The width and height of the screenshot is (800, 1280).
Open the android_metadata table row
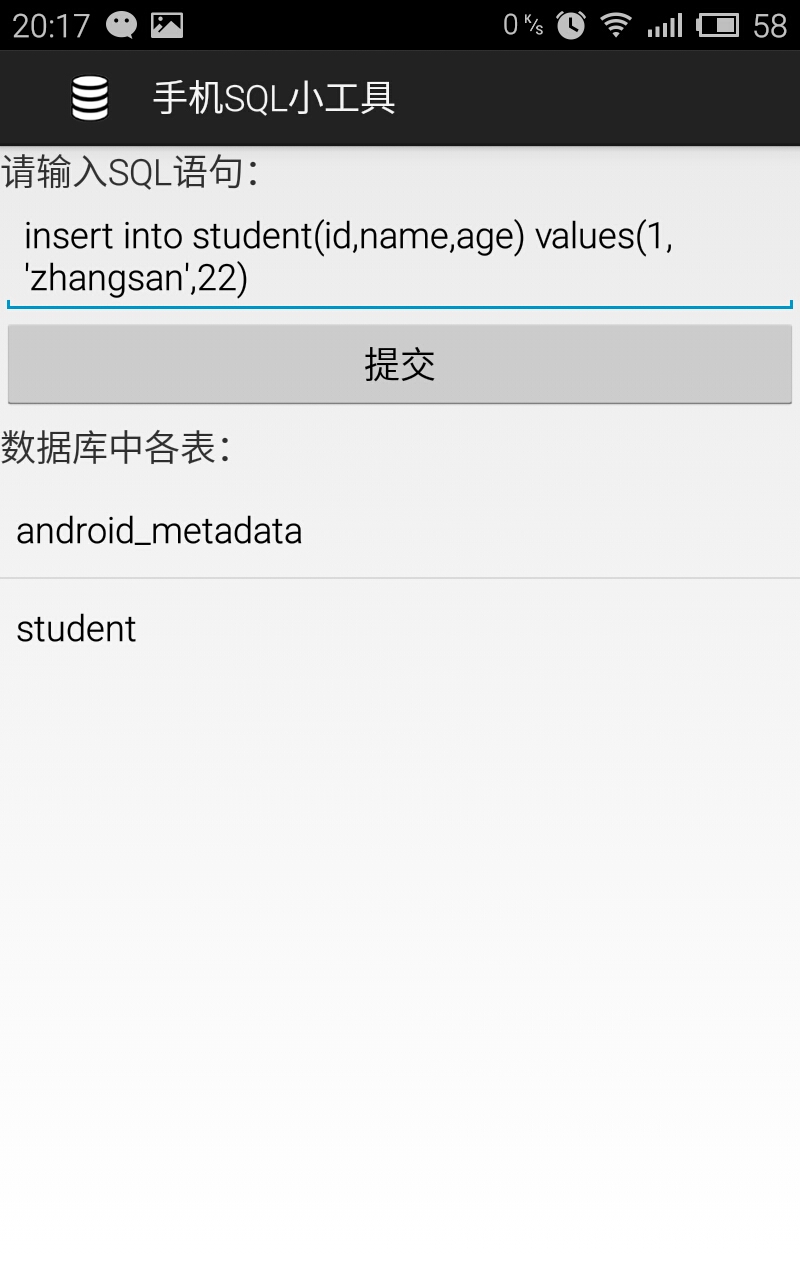coord(400,529)
